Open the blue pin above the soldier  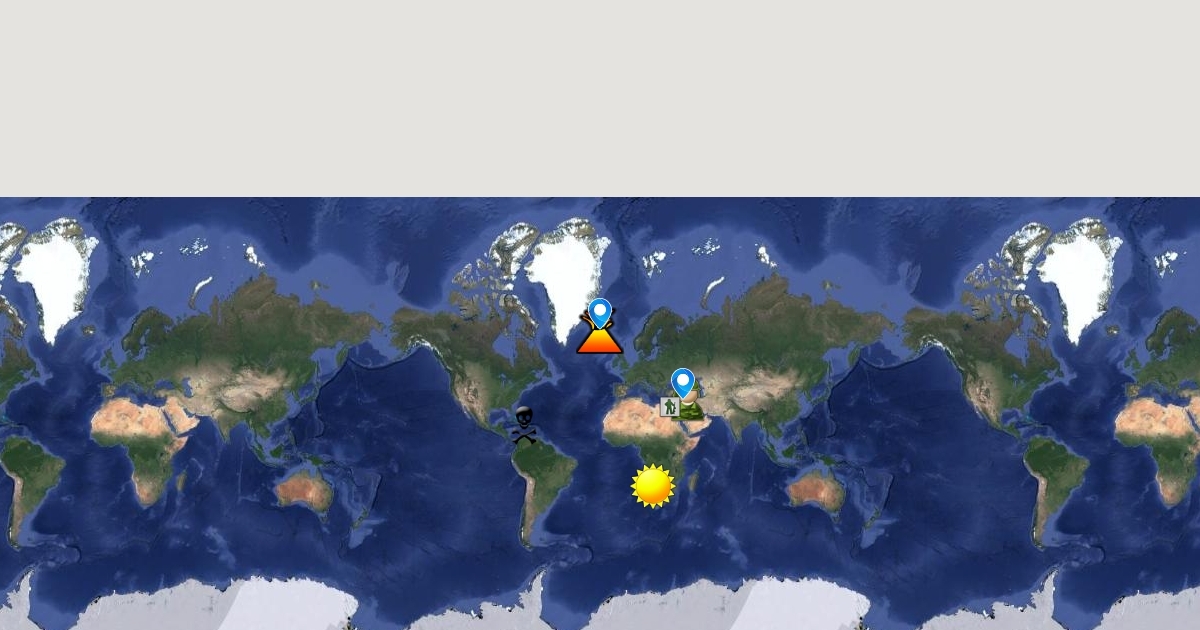(683, 381)
